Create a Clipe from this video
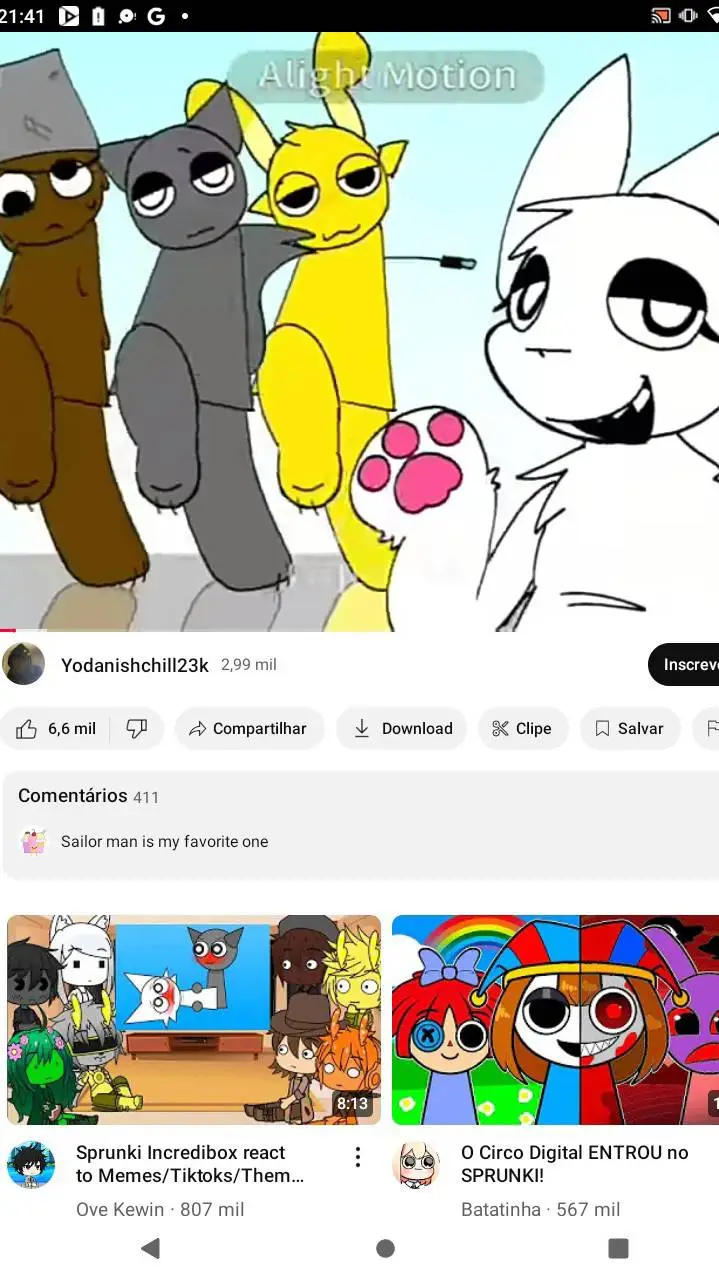719x1280 pixels. point(521,729)
